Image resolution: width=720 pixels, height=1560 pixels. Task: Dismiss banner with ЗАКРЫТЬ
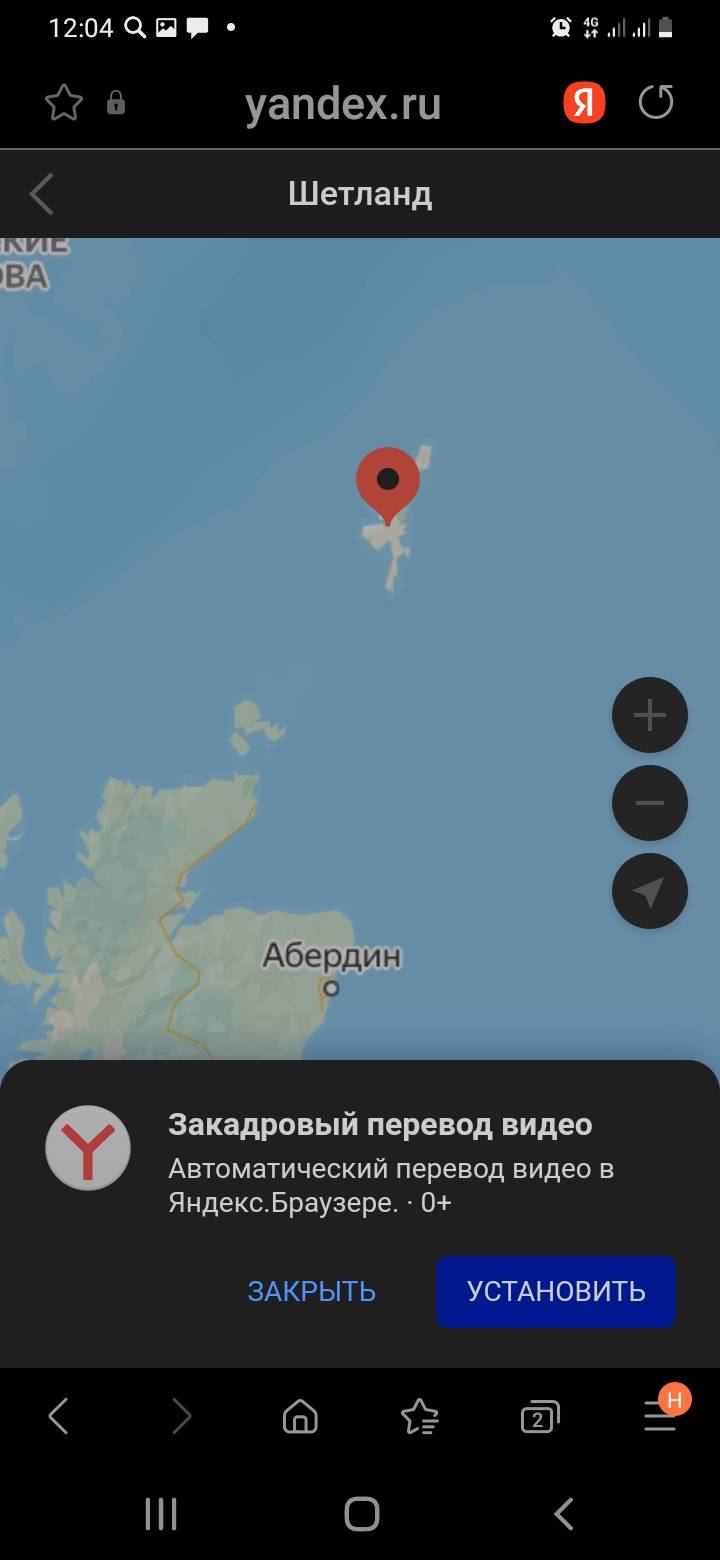pyautogui.click(x=311, y=1291)
